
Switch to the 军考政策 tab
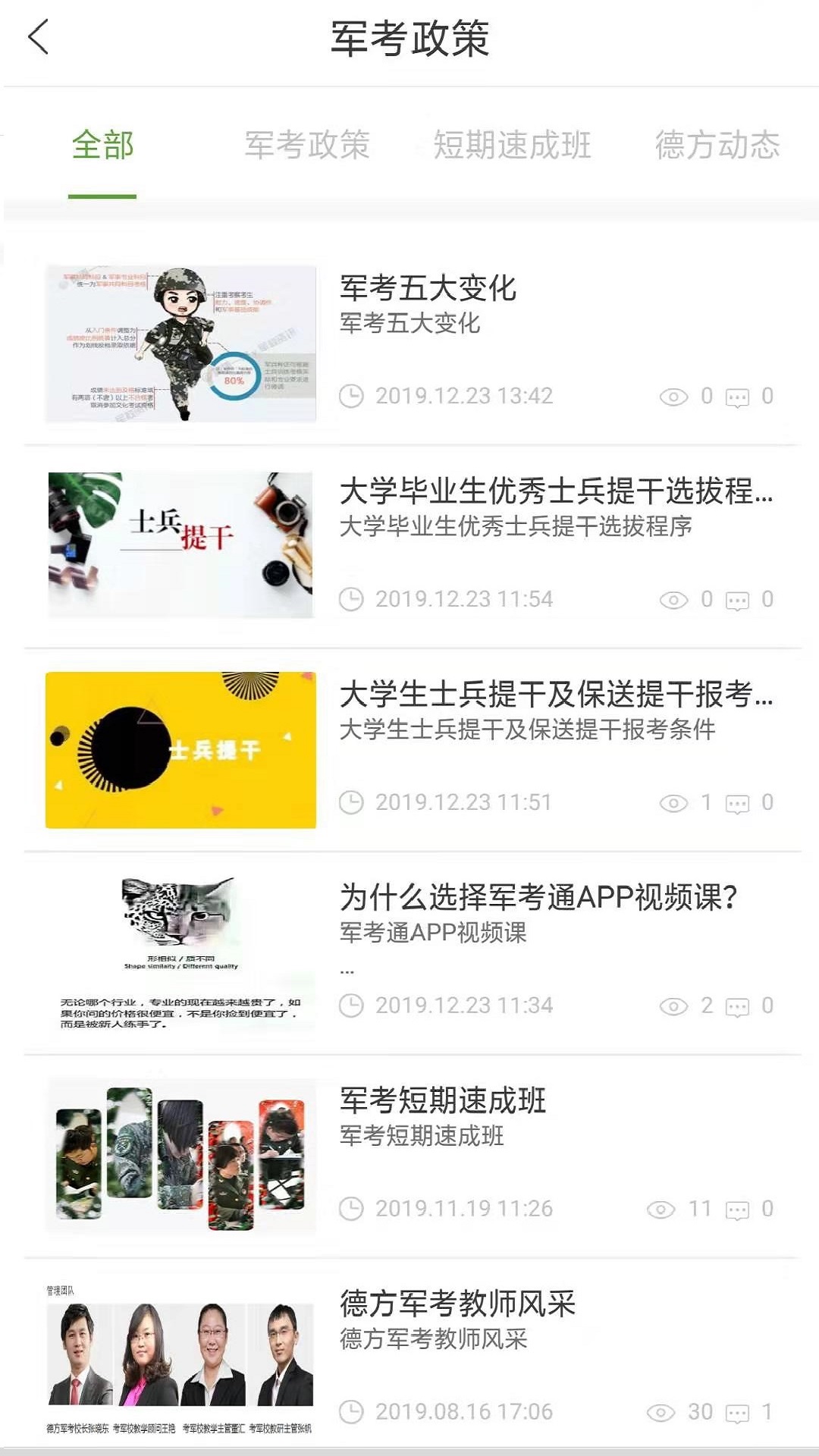pyautogui.click(x=308, y=146)
